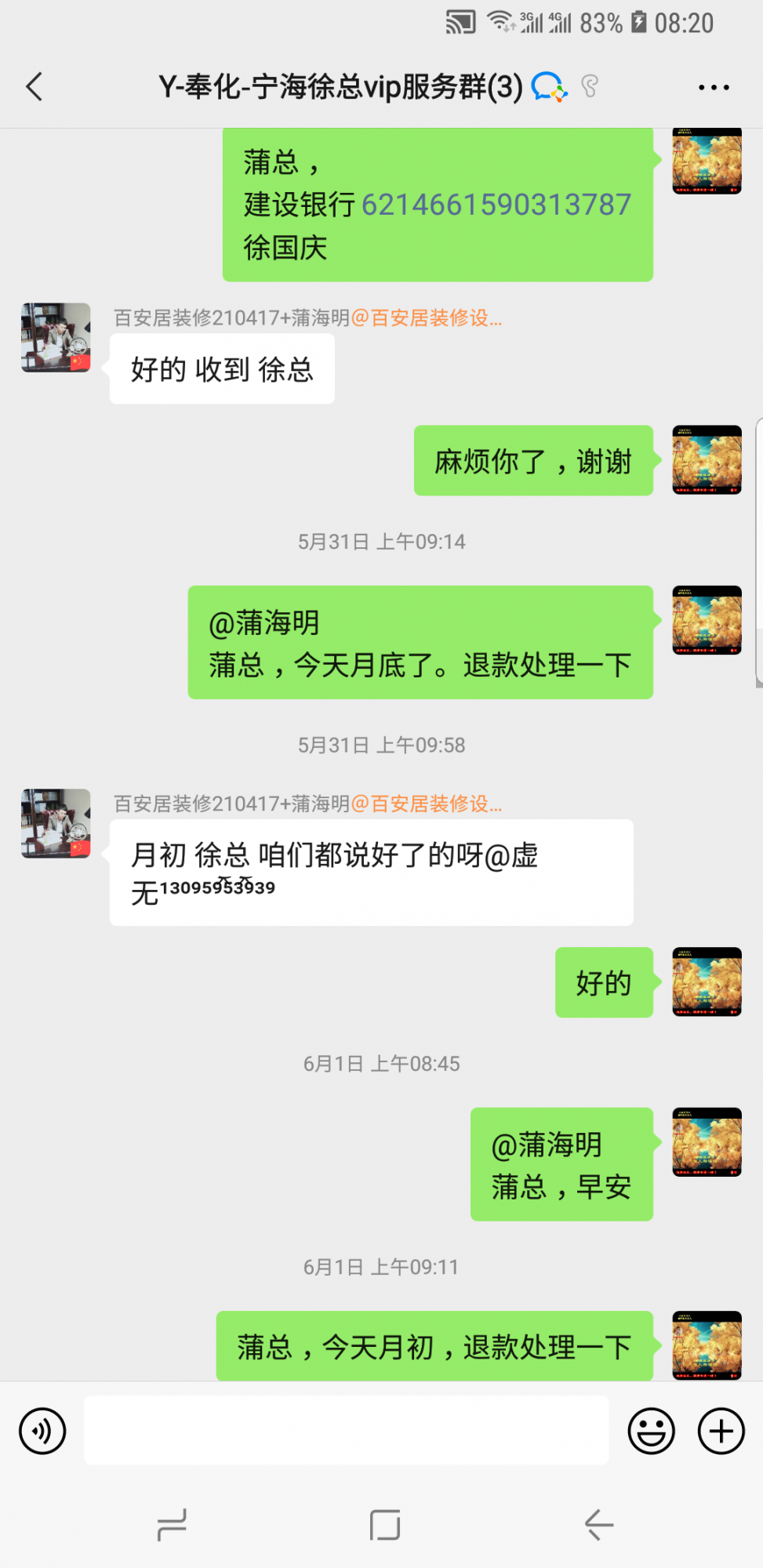Viewport: 763px width, 1568px height.
Task: Tap system back button in navigation bar
Action: 599,1525
